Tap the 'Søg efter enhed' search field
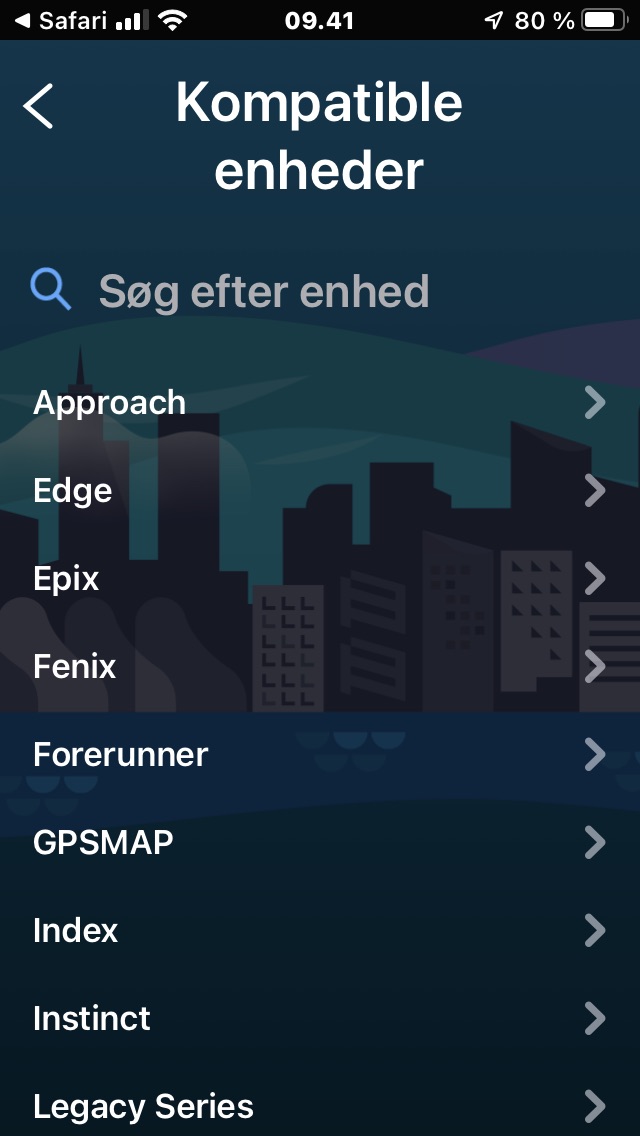 (264, 291)
